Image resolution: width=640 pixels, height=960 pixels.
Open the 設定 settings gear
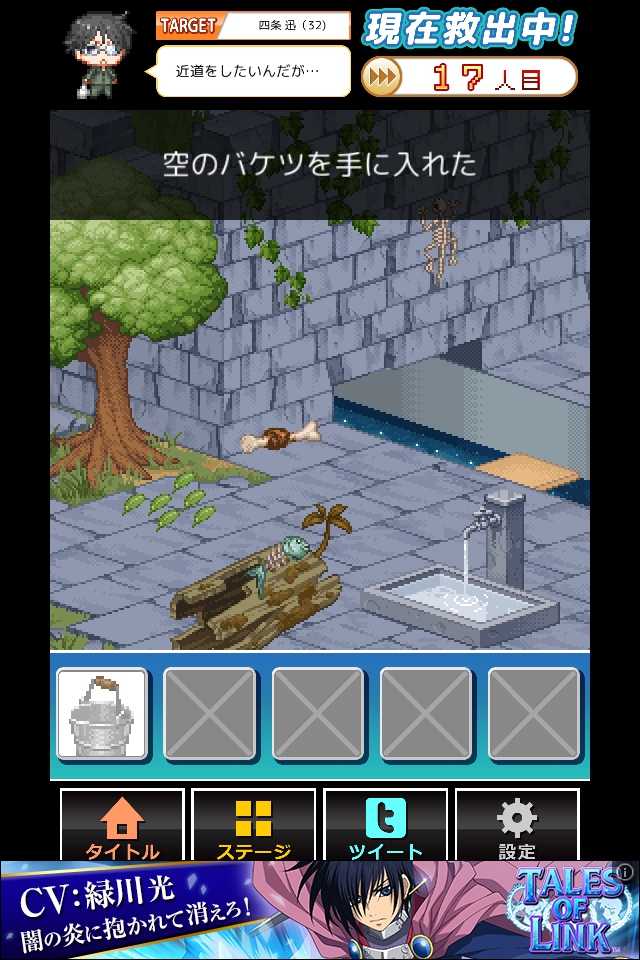[516, 827]
